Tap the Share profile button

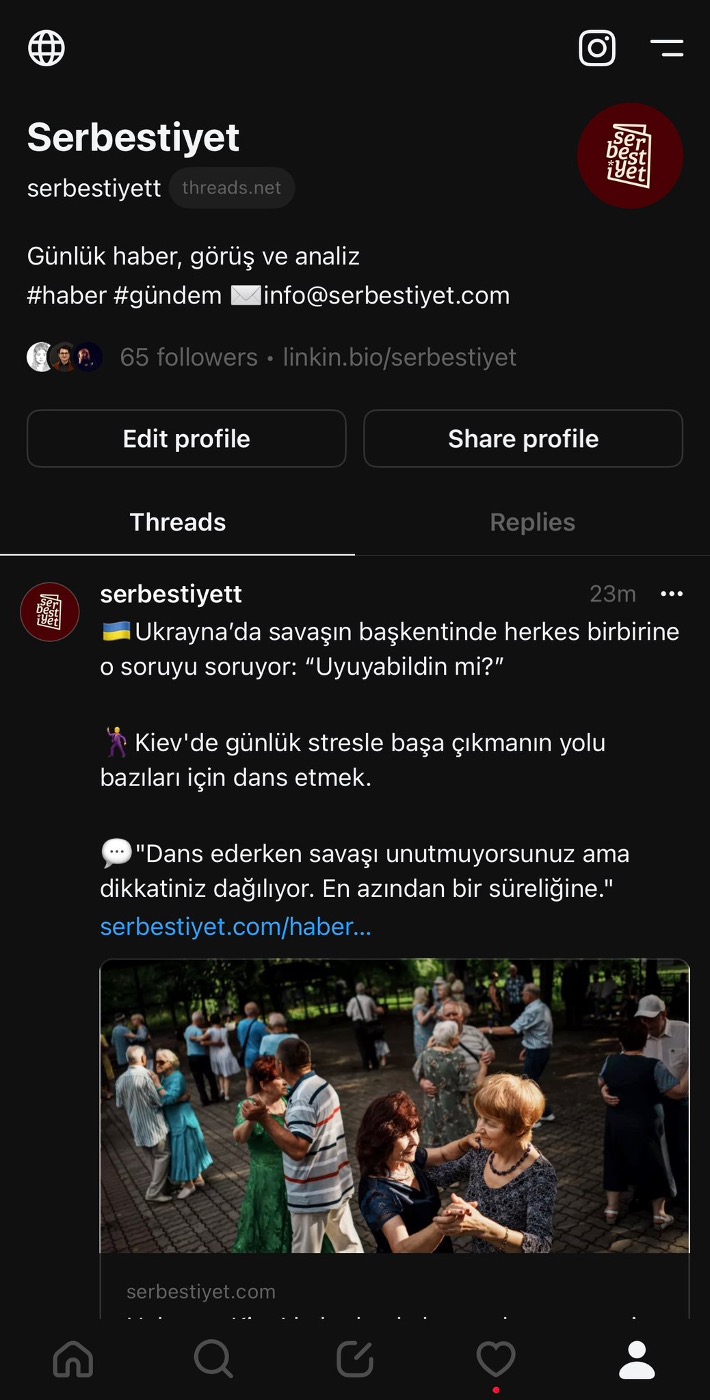coord(523,438)
